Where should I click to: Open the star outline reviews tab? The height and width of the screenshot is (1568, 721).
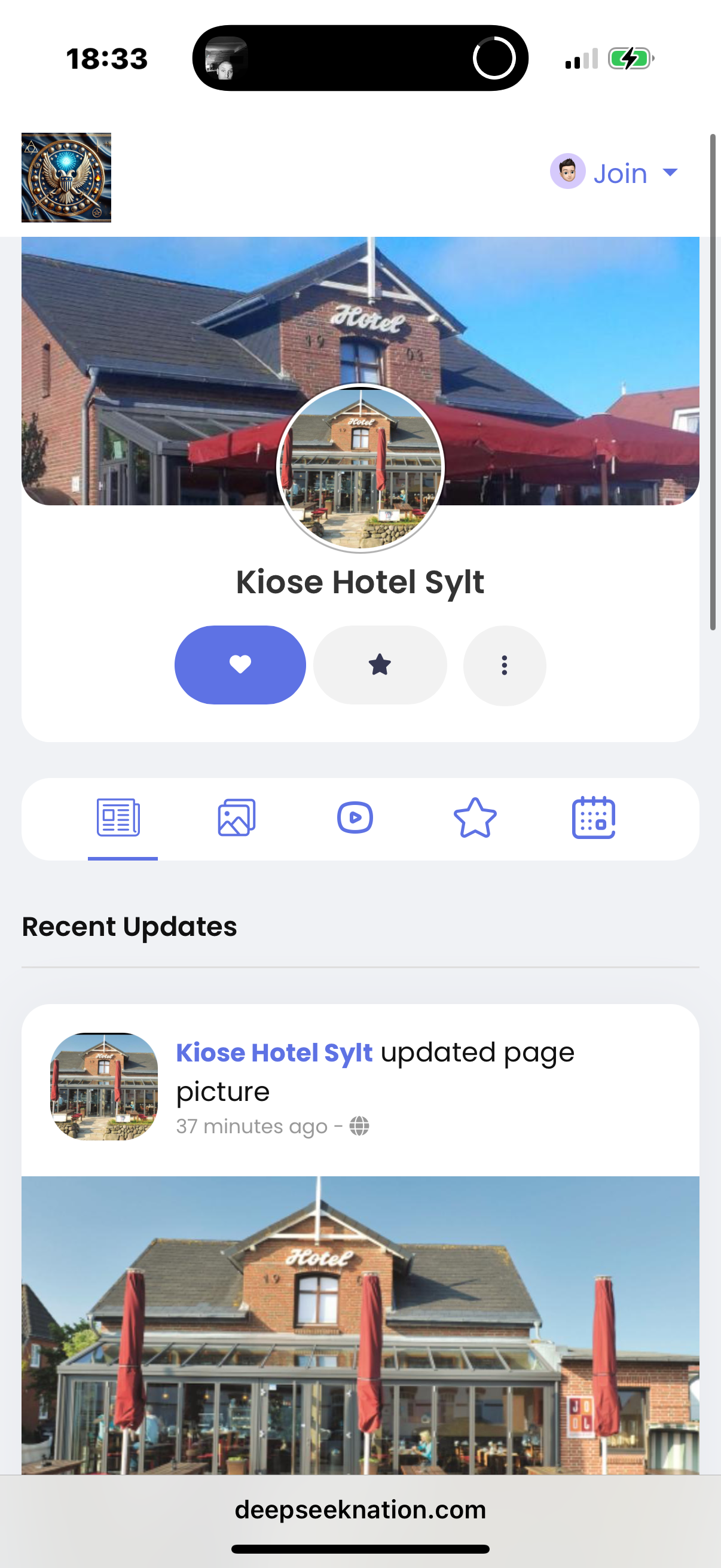coord(475,817)
